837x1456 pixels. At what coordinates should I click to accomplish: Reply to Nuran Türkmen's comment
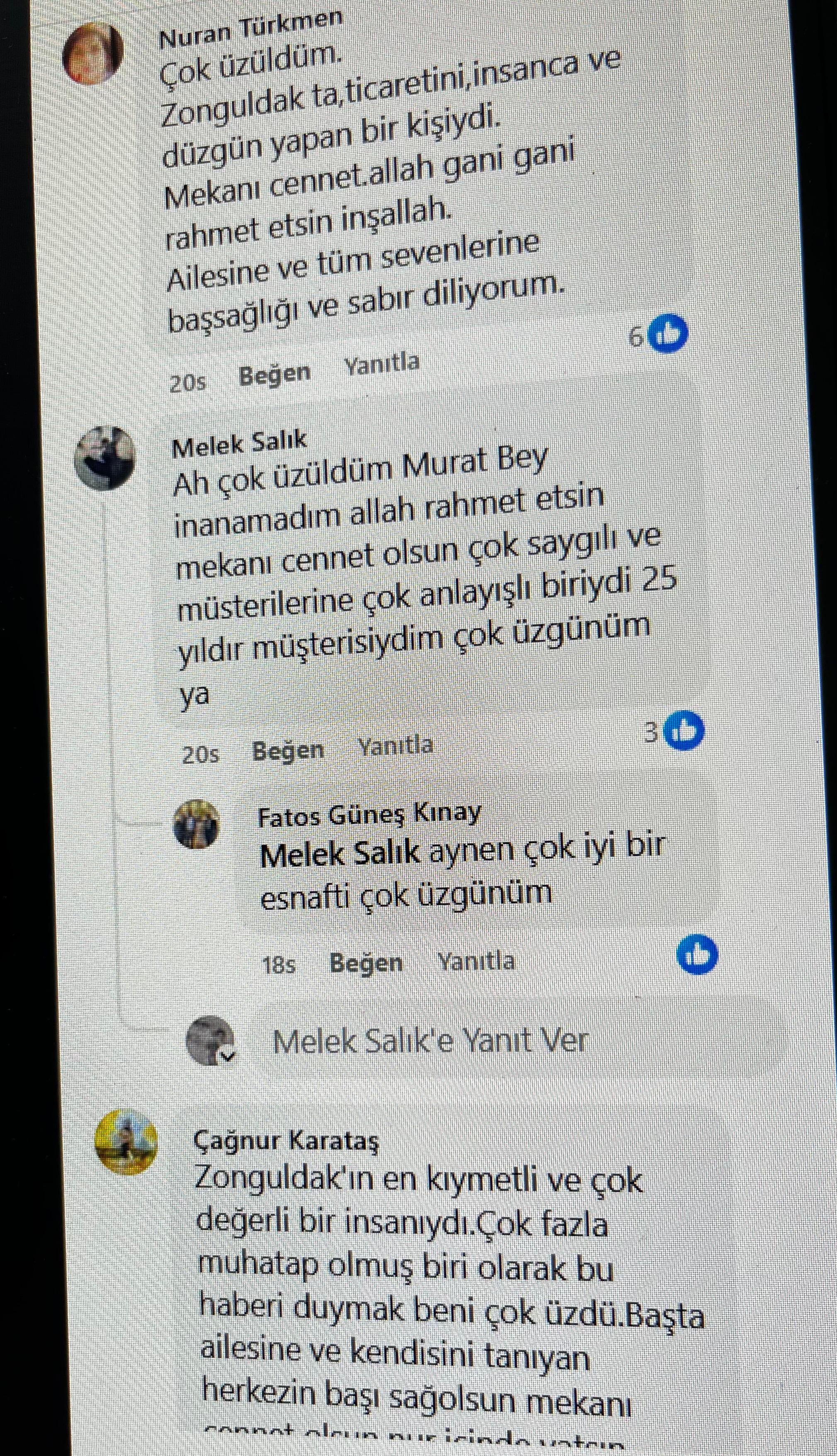pos(381,364)
